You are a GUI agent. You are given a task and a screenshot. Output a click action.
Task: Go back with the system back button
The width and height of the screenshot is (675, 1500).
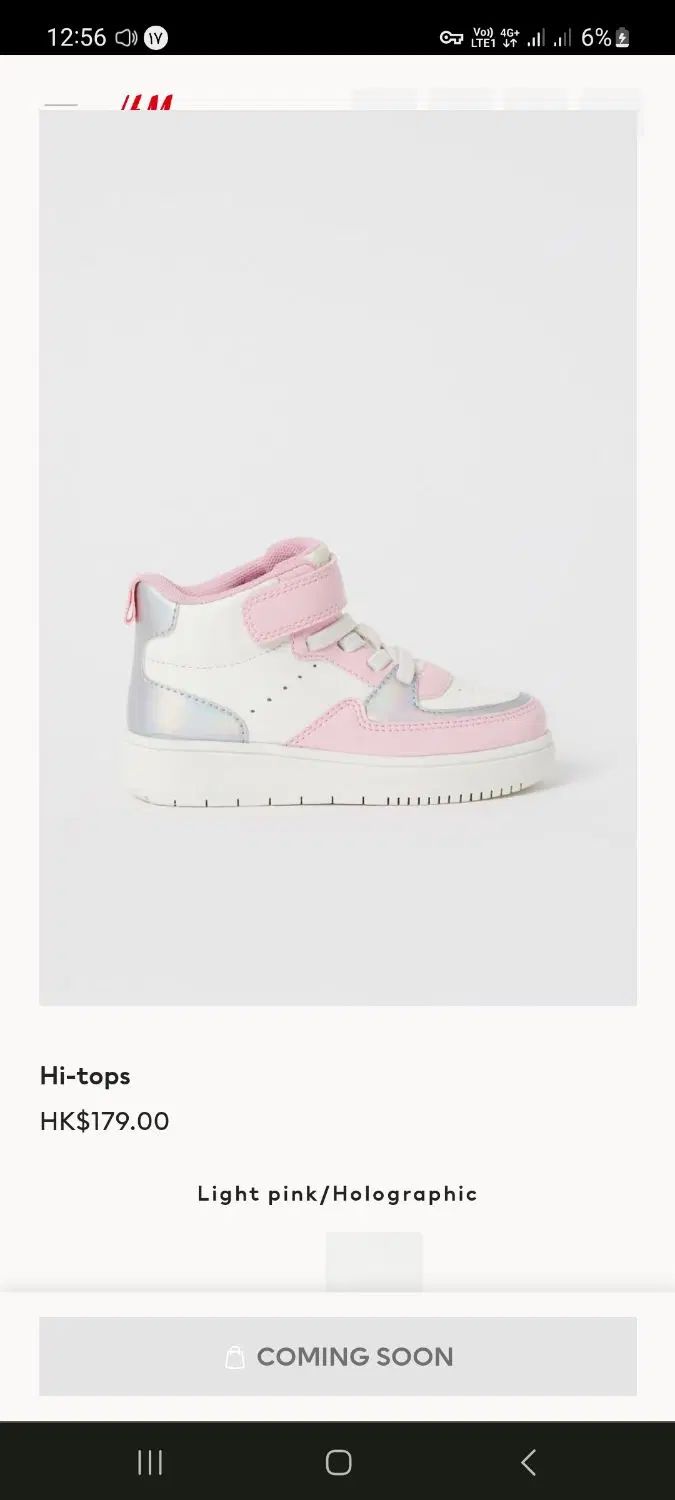coord(528,1462)
